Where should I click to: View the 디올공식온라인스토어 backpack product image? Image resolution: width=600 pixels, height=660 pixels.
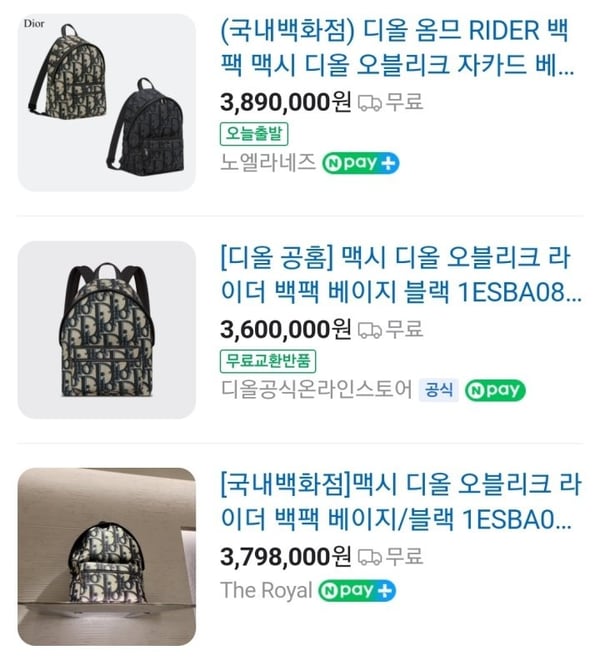(107, 329)
